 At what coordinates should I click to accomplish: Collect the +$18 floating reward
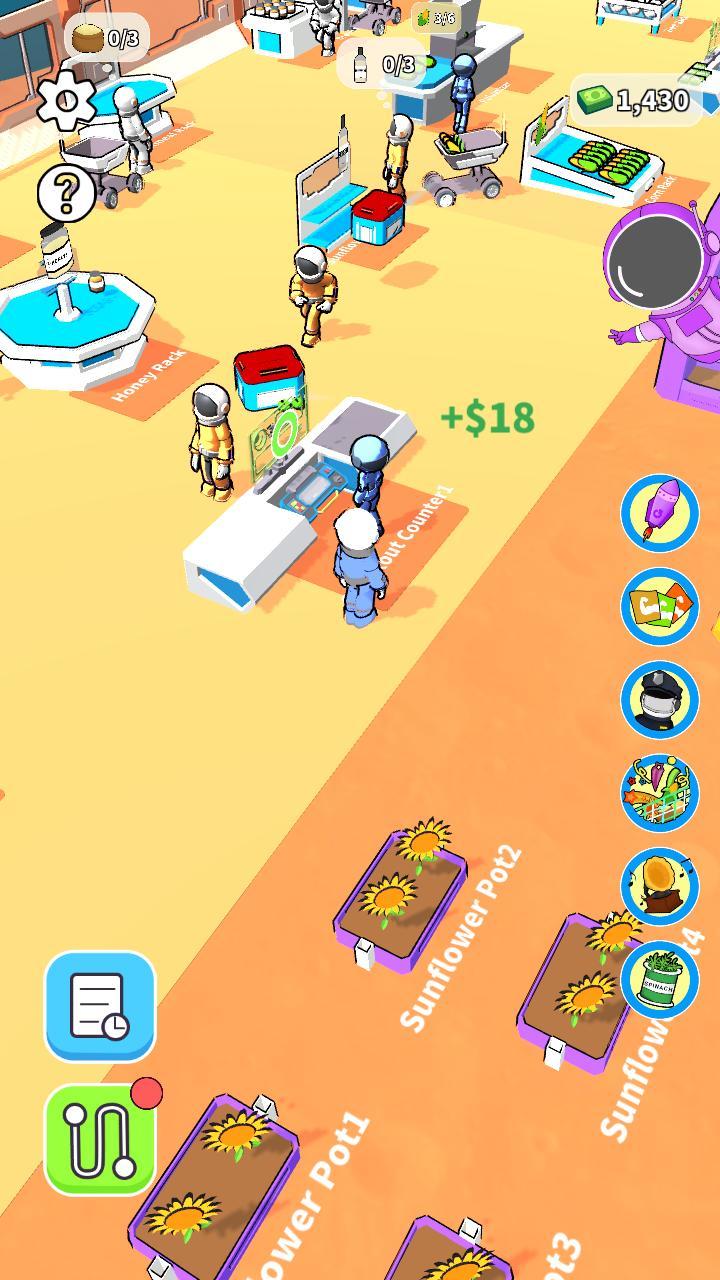click(487, 418)
